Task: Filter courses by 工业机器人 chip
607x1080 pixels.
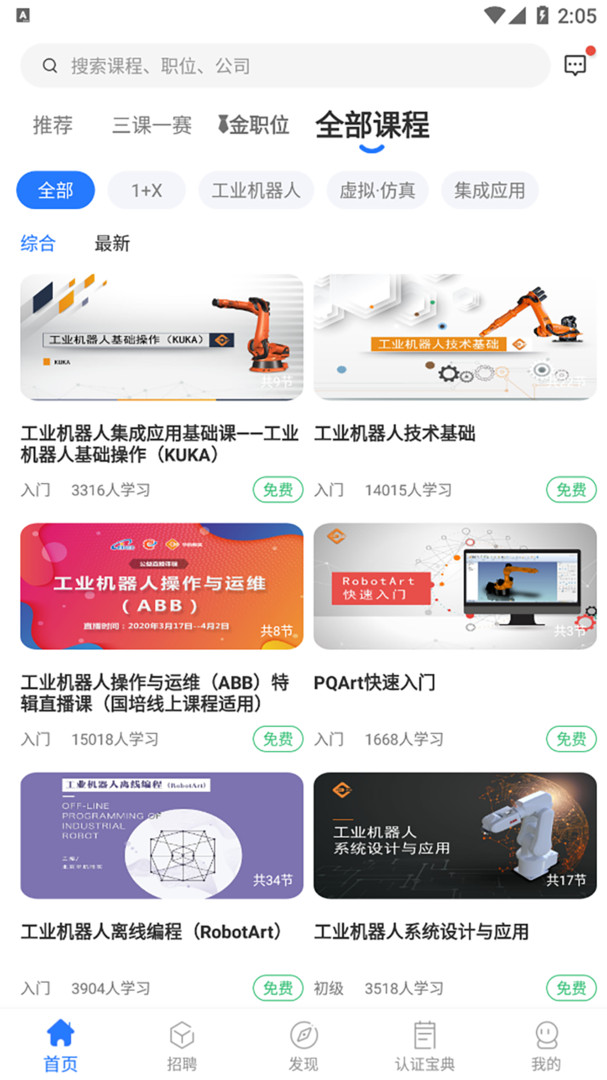Action: coord(256,190)
